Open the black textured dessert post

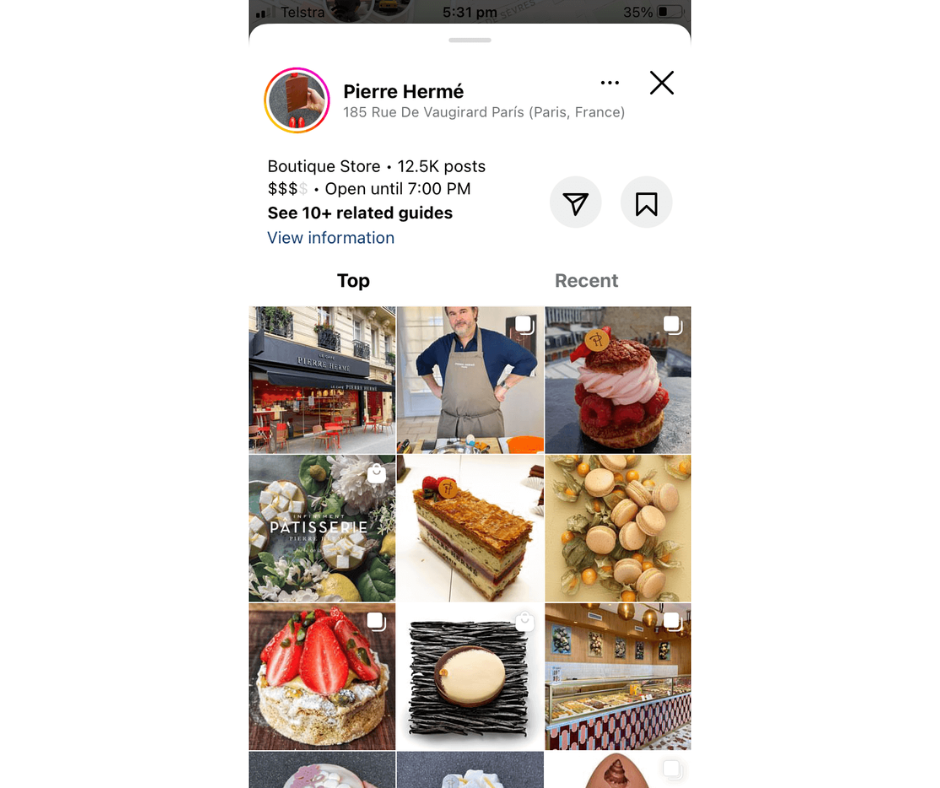(470, 676)
